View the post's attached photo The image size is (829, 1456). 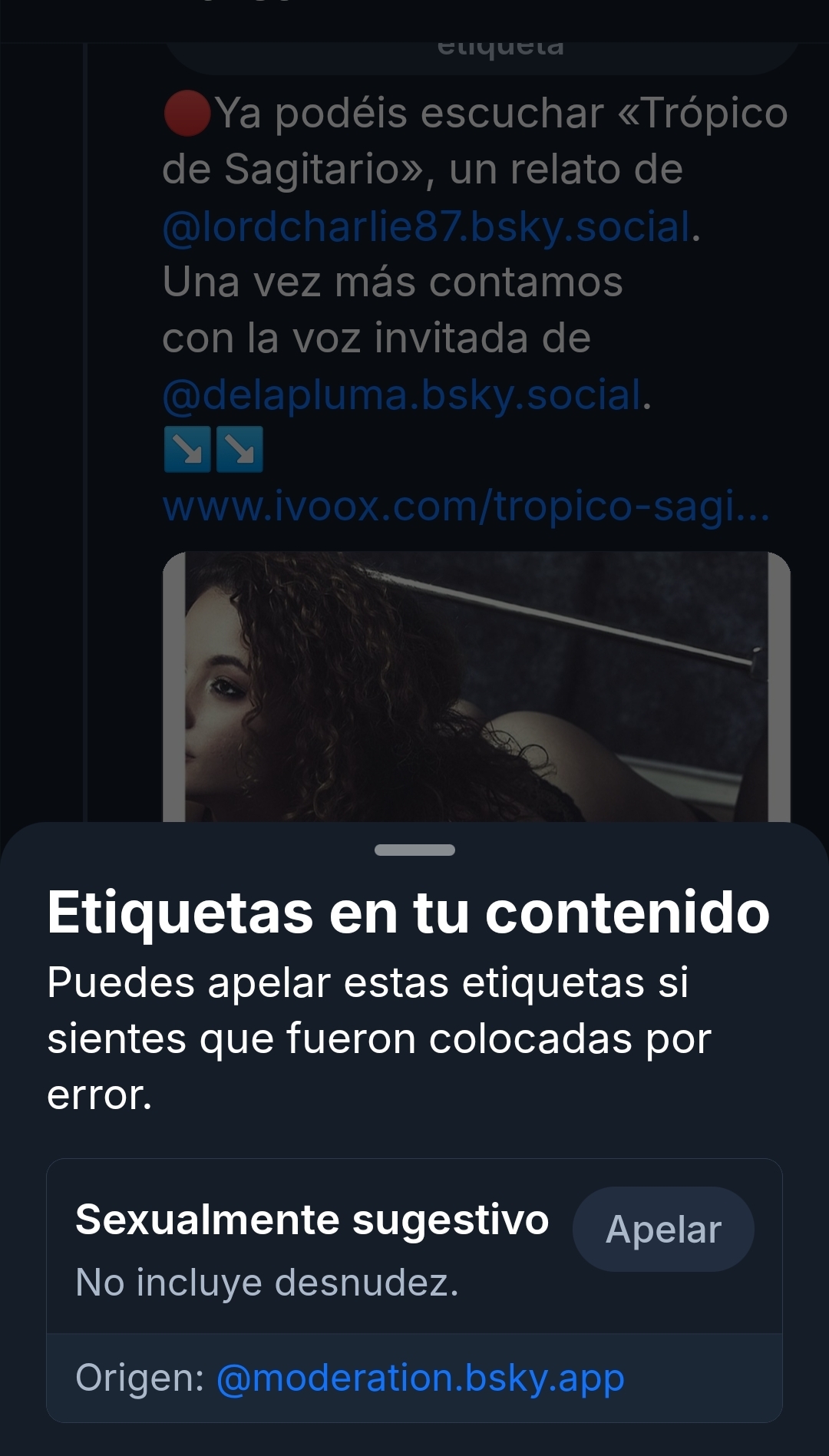pos(476,686)
